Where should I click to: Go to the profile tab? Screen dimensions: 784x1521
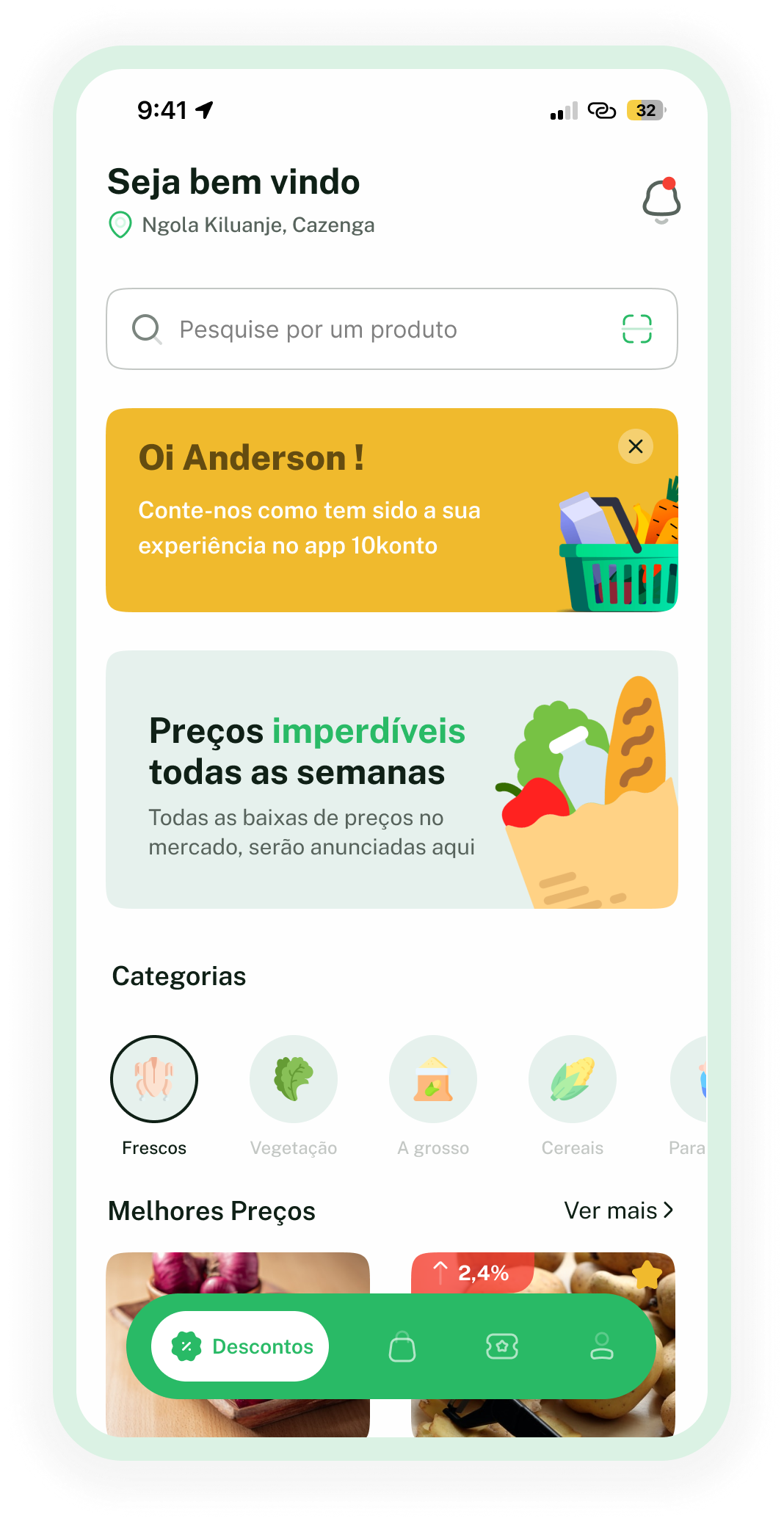[602, 1346]
